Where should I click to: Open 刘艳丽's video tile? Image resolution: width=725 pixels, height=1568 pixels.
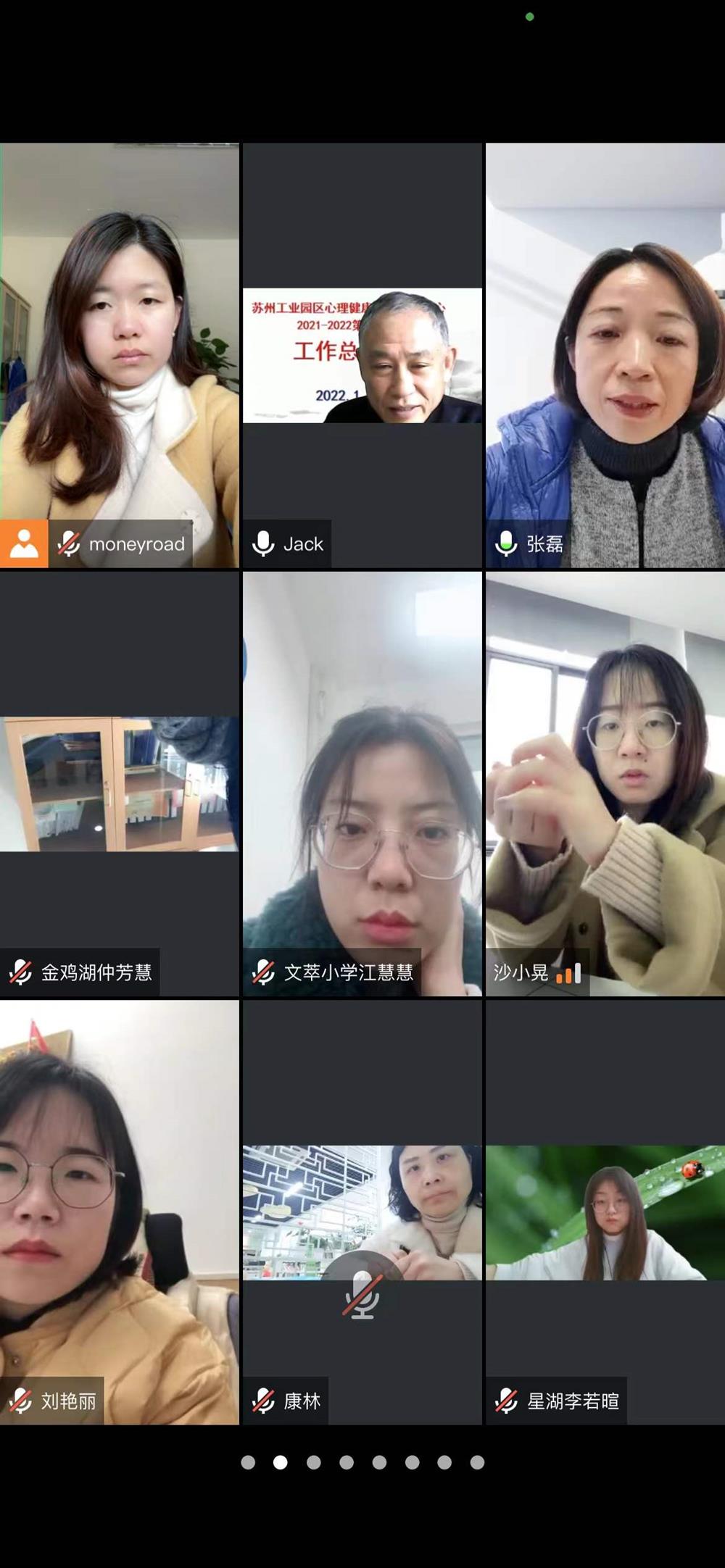pyautogui.click(x=120, y=1212)
